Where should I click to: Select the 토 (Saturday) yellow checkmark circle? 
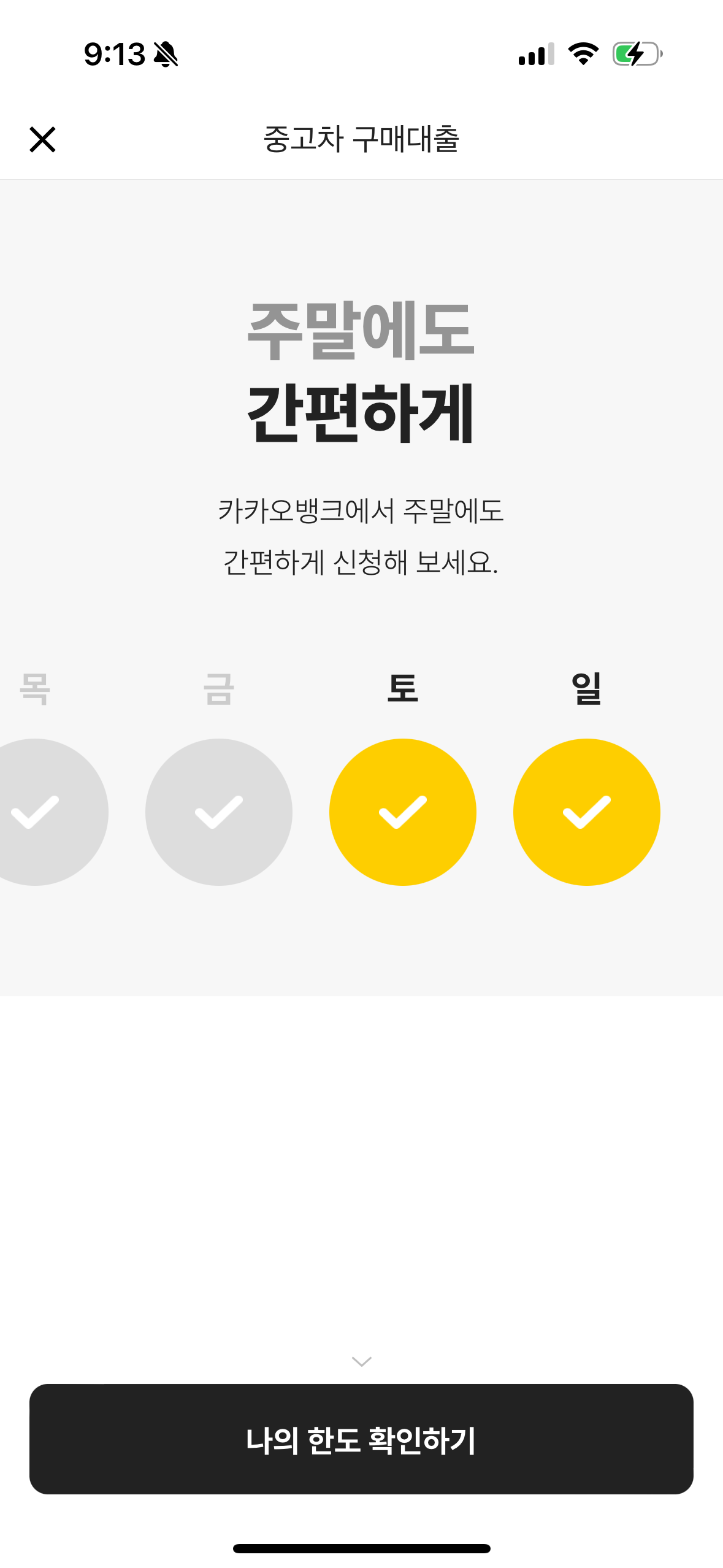coord(404,812)
